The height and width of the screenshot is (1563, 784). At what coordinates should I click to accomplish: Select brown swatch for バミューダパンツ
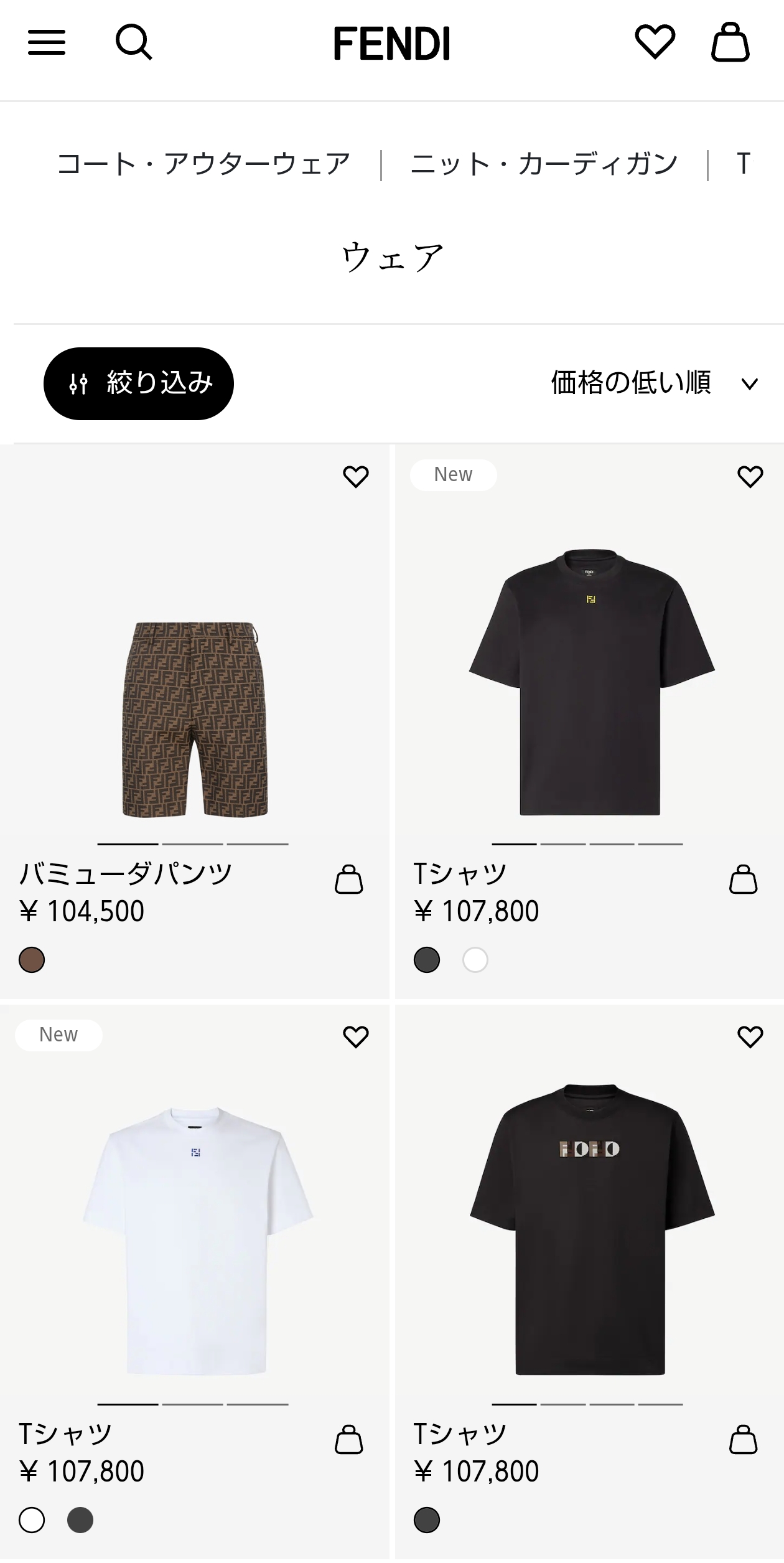pos(32,960)
